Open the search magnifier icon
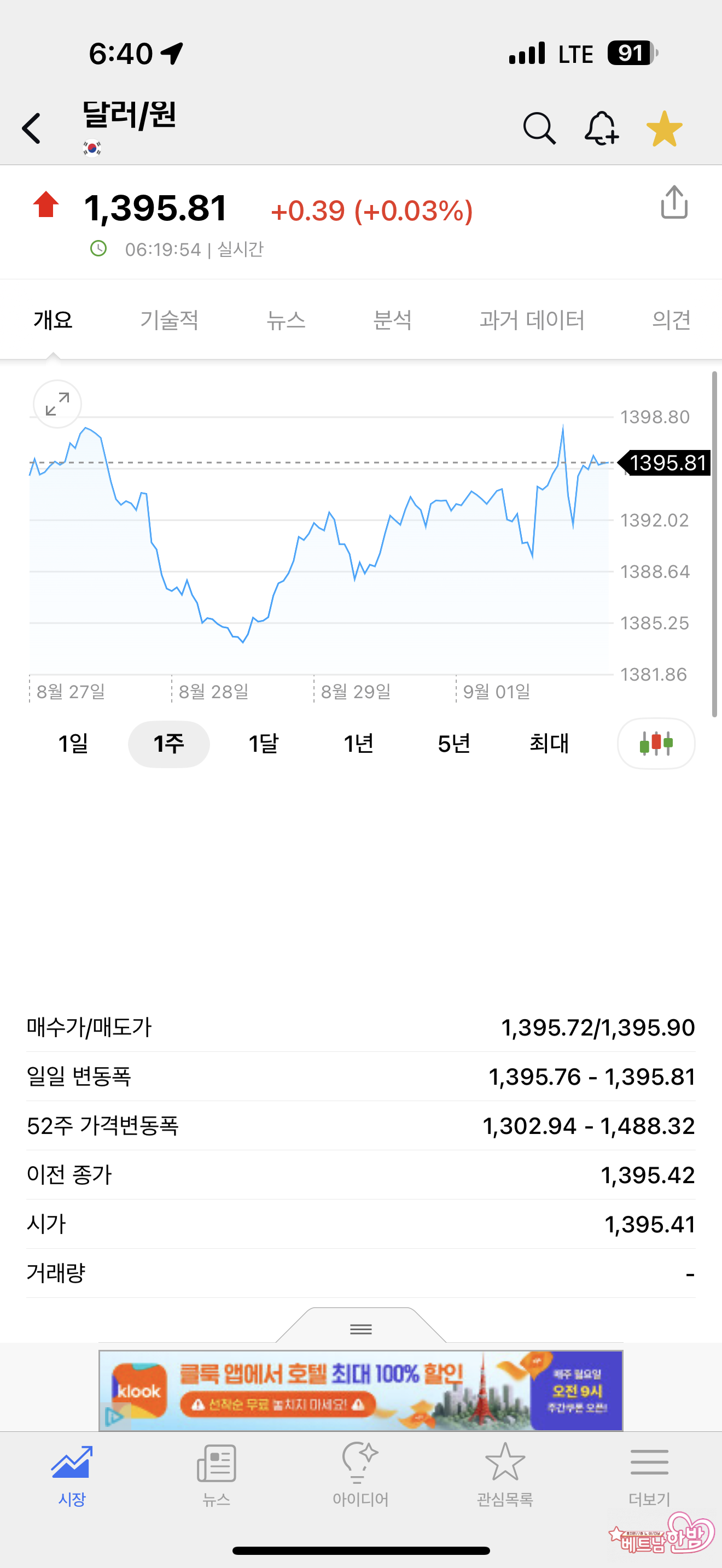 tap(539, 128)
